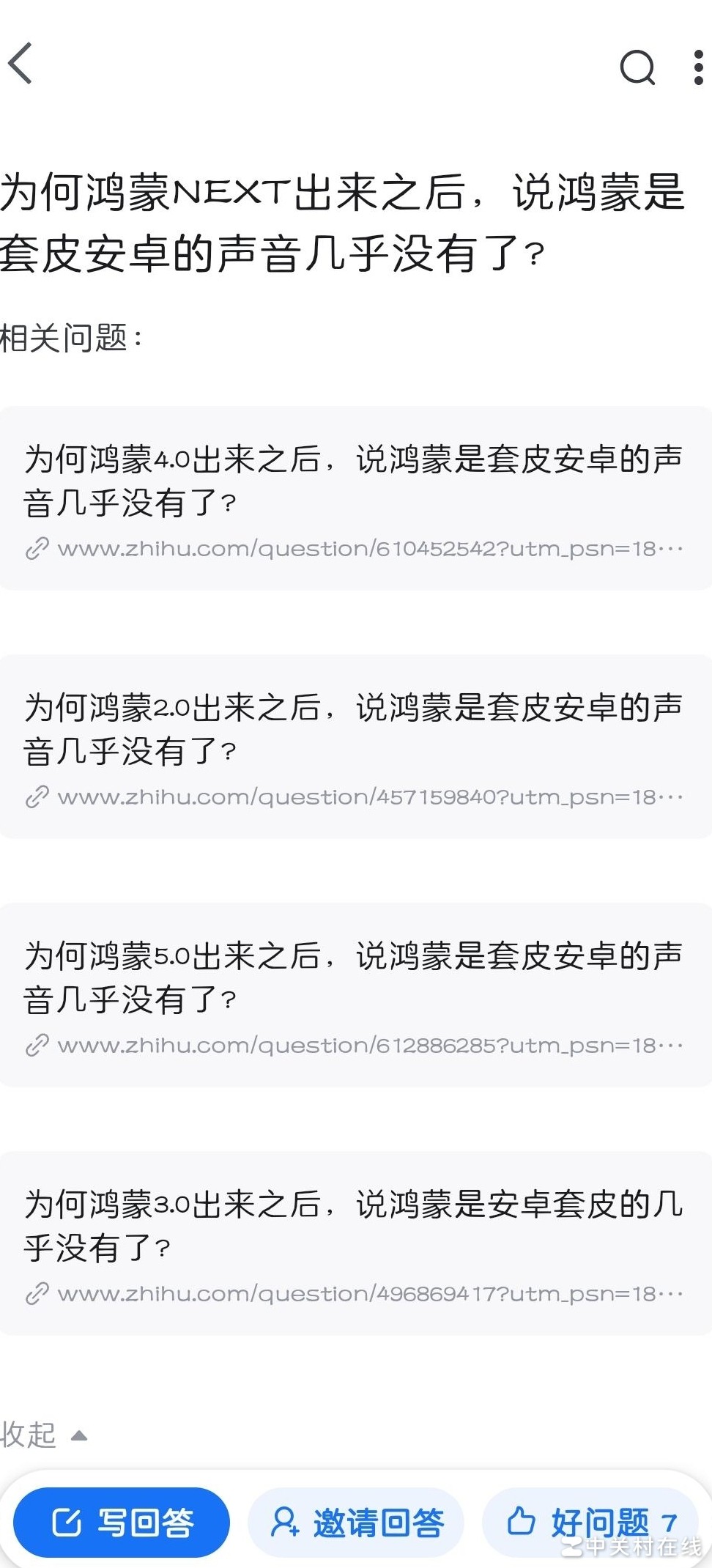Mark as 好问题 (good question)
The height and width of the screenshot is (1568, 712).
(590, 1523)
